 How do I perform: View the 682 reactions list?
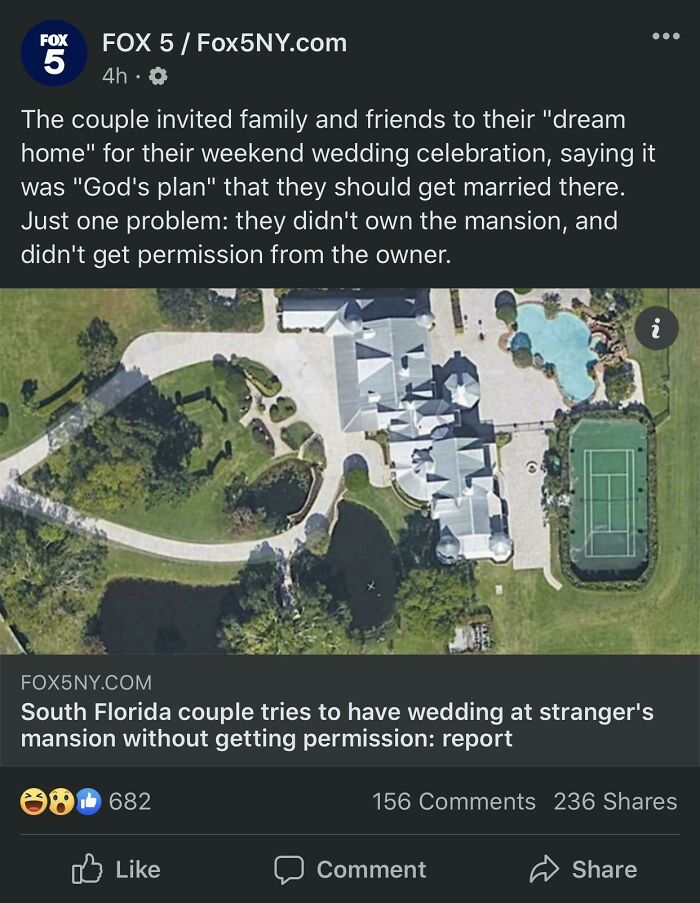(88, 801)
